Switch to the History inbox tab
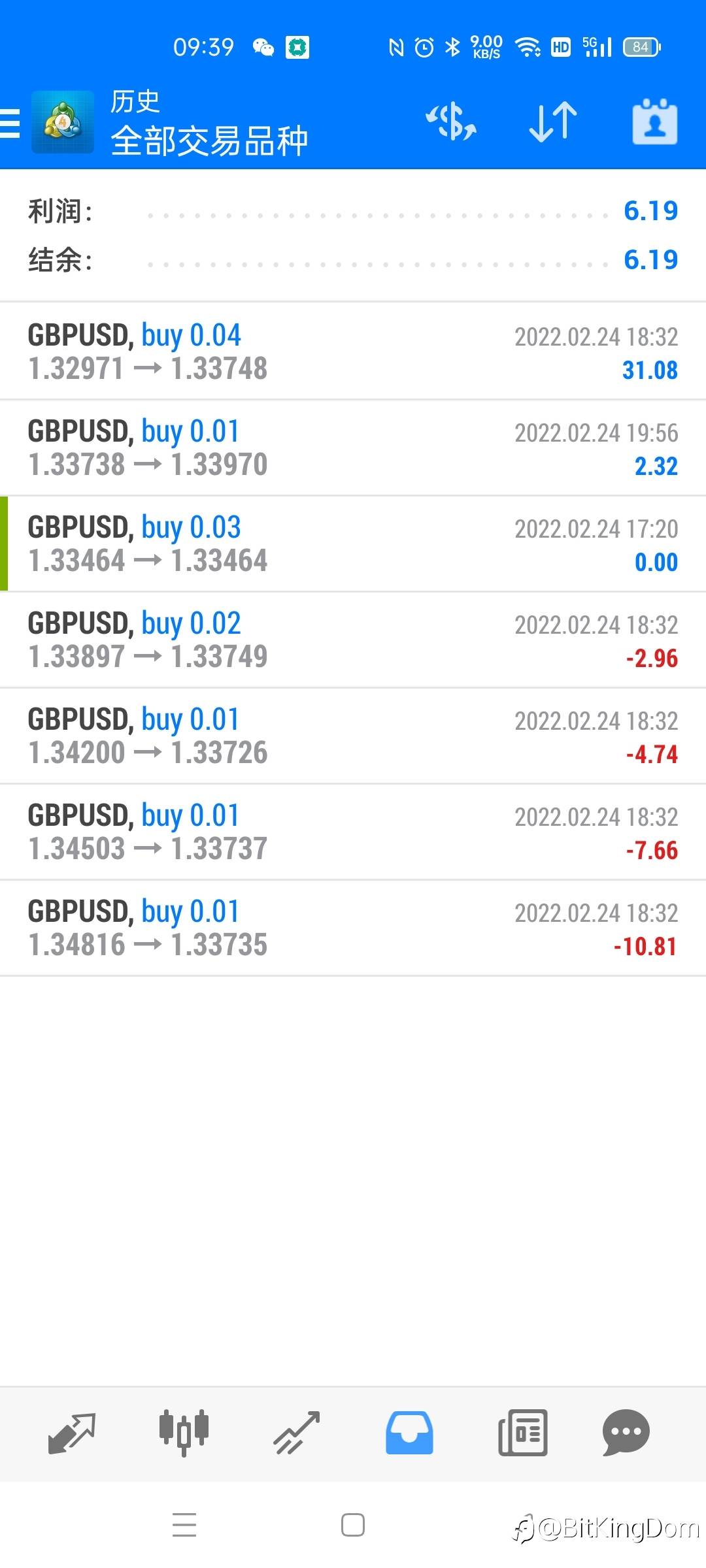This screenshot has height=1568, width=706. (409, 1433)
